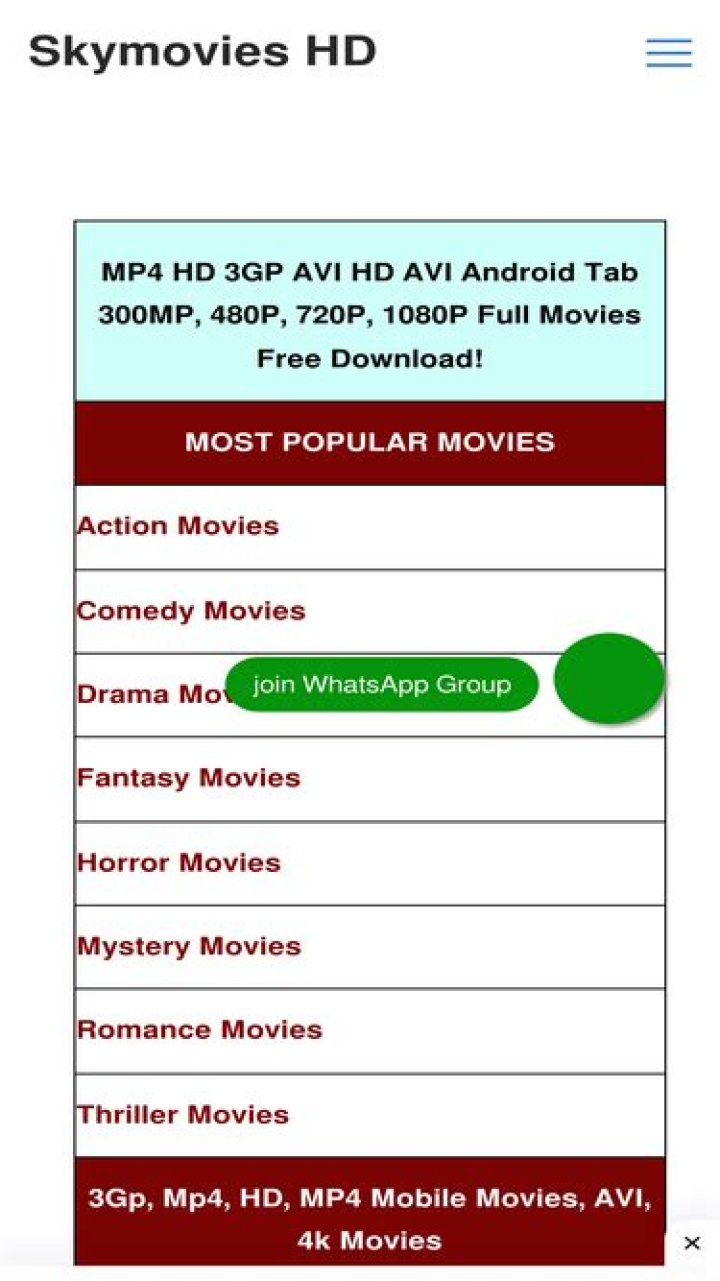Dismiss the bottom banner with the X
720x1281 pixels.
coord(692,1243)
